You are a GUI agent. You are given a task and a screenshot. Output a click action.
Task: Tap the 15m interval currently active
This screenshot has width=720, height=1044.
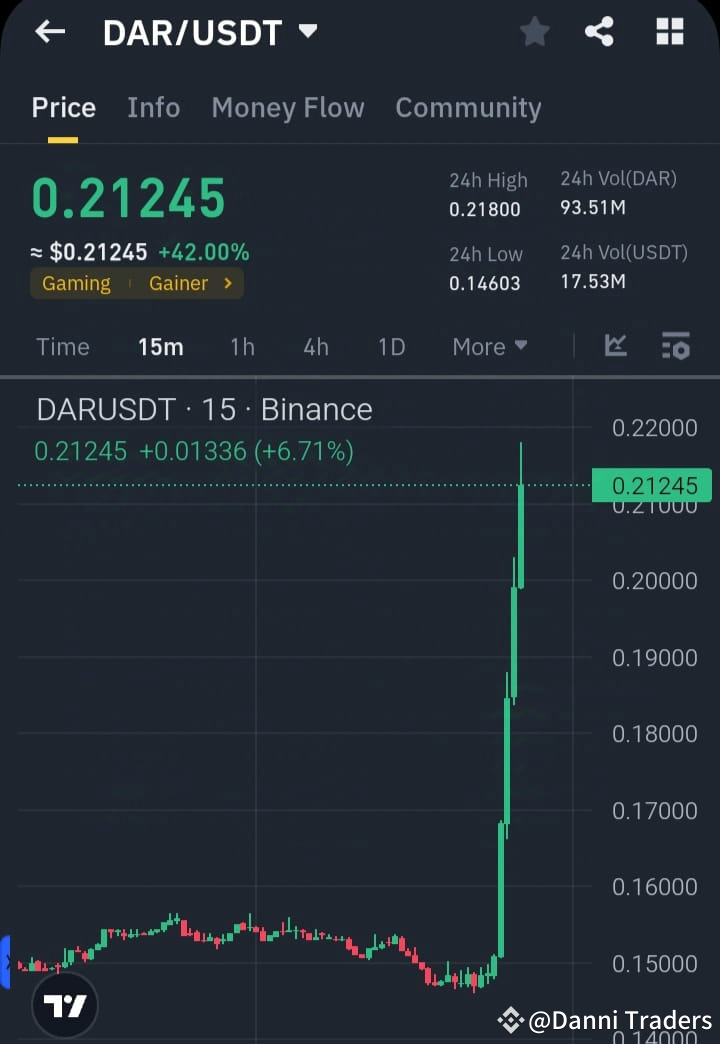(161, 346)
